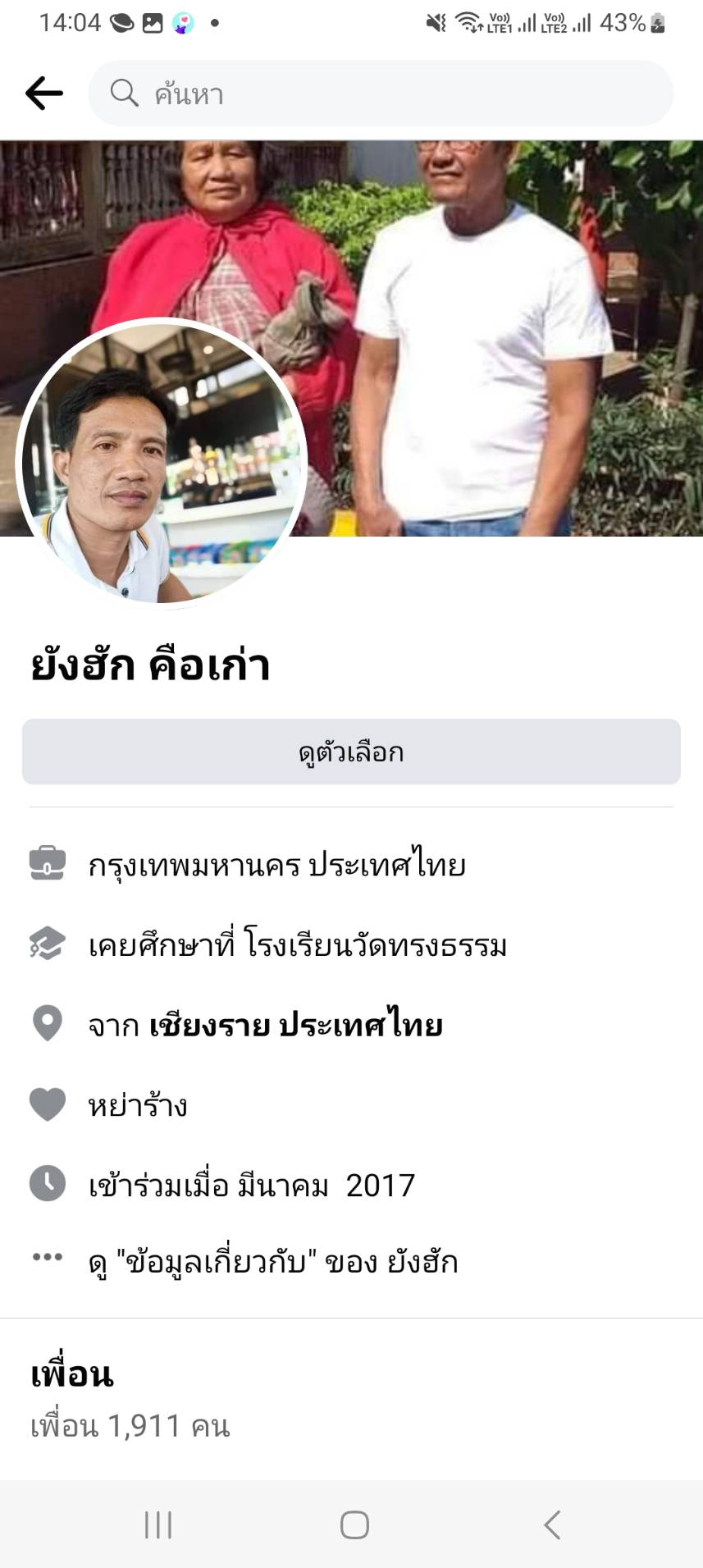
Task: Open ดู "ข้อมูลเกี่ยวกับ" ของ ยังฮัก row
Action: point(272,1262)
